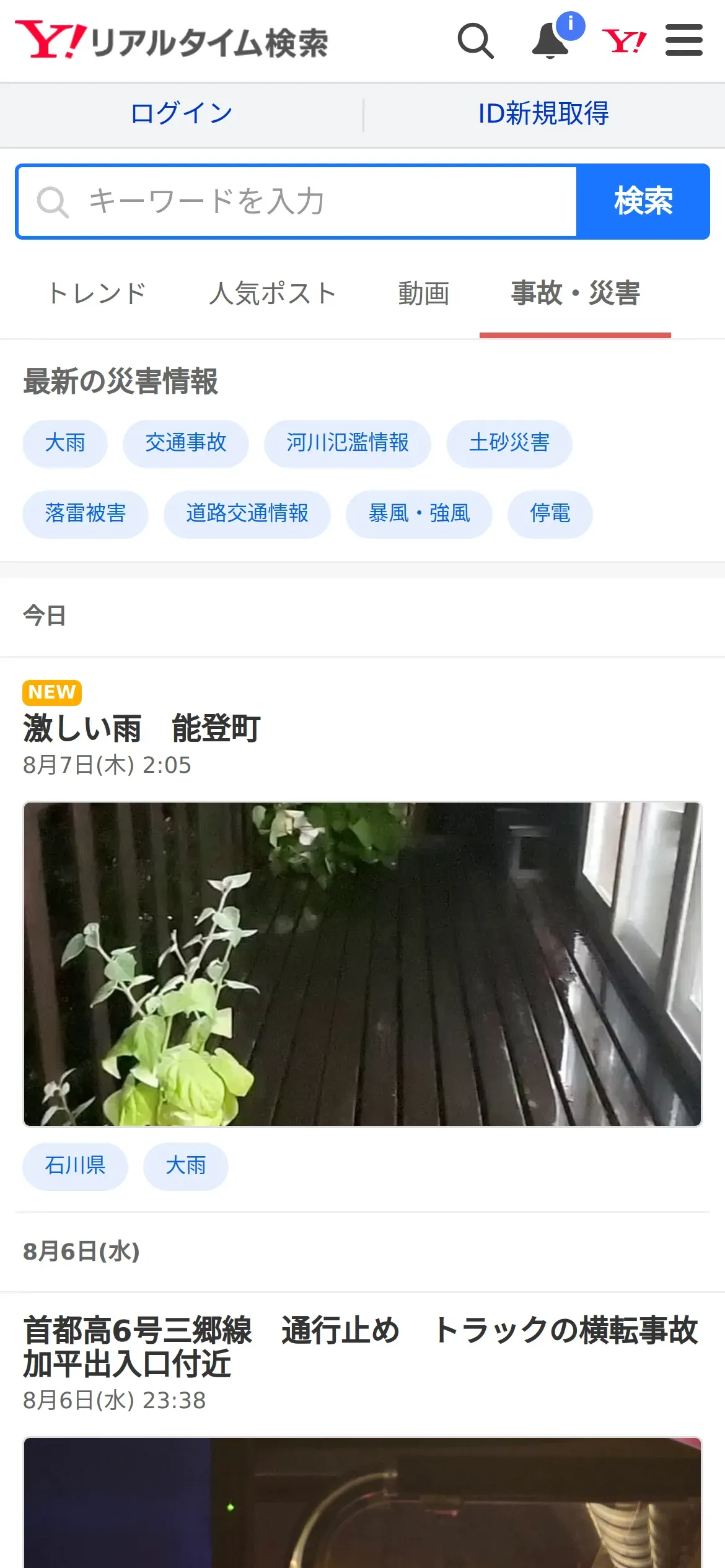Focus the キーワードを入力 search field
Viewport: 725px width, 1568px height.
pos(297,202)
